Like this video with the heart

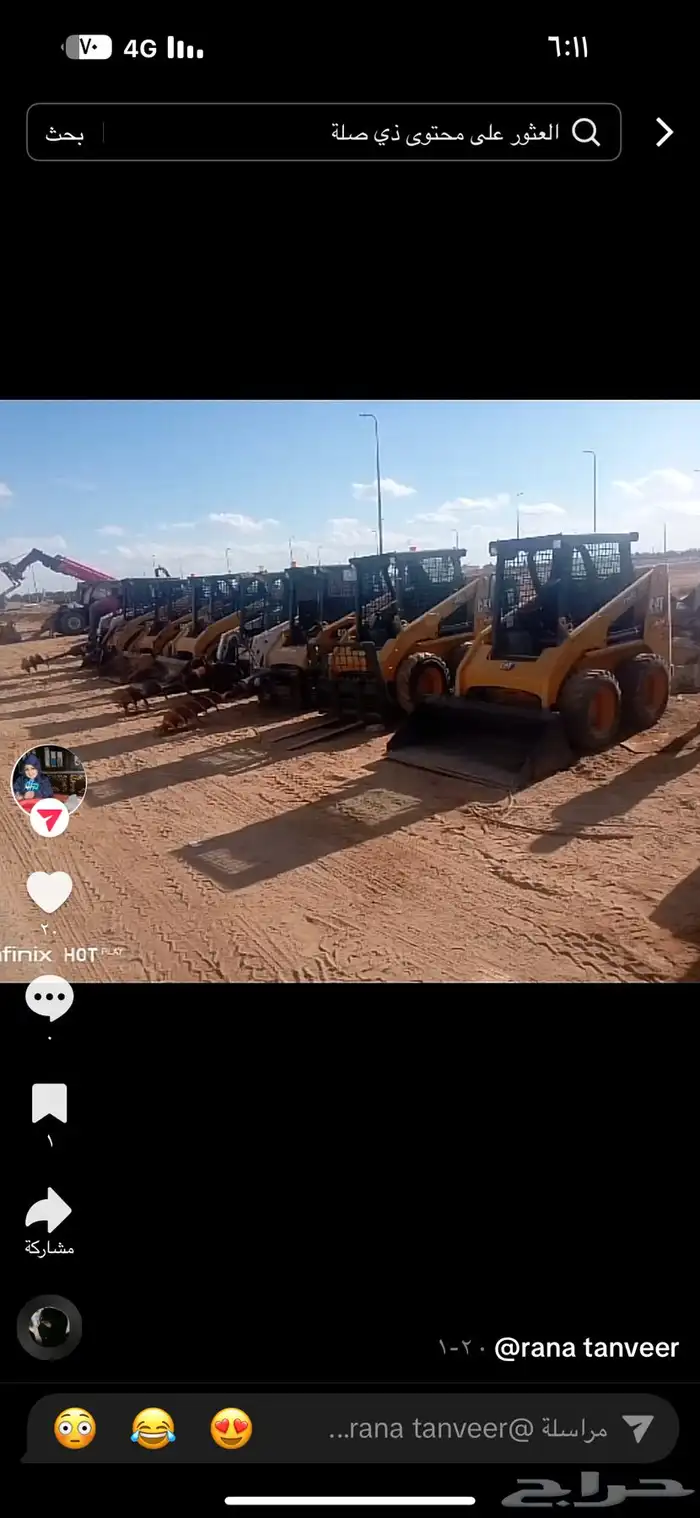coord(49,892)
